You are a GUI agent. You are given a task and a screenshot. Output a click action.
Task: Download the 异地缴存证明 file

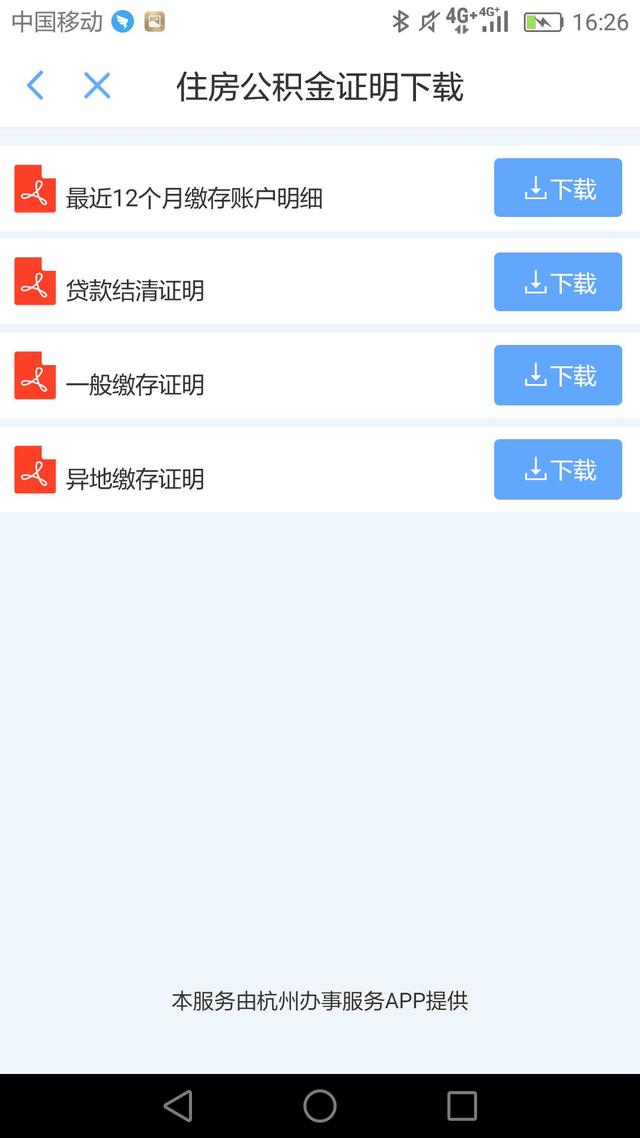pos(557,470)
